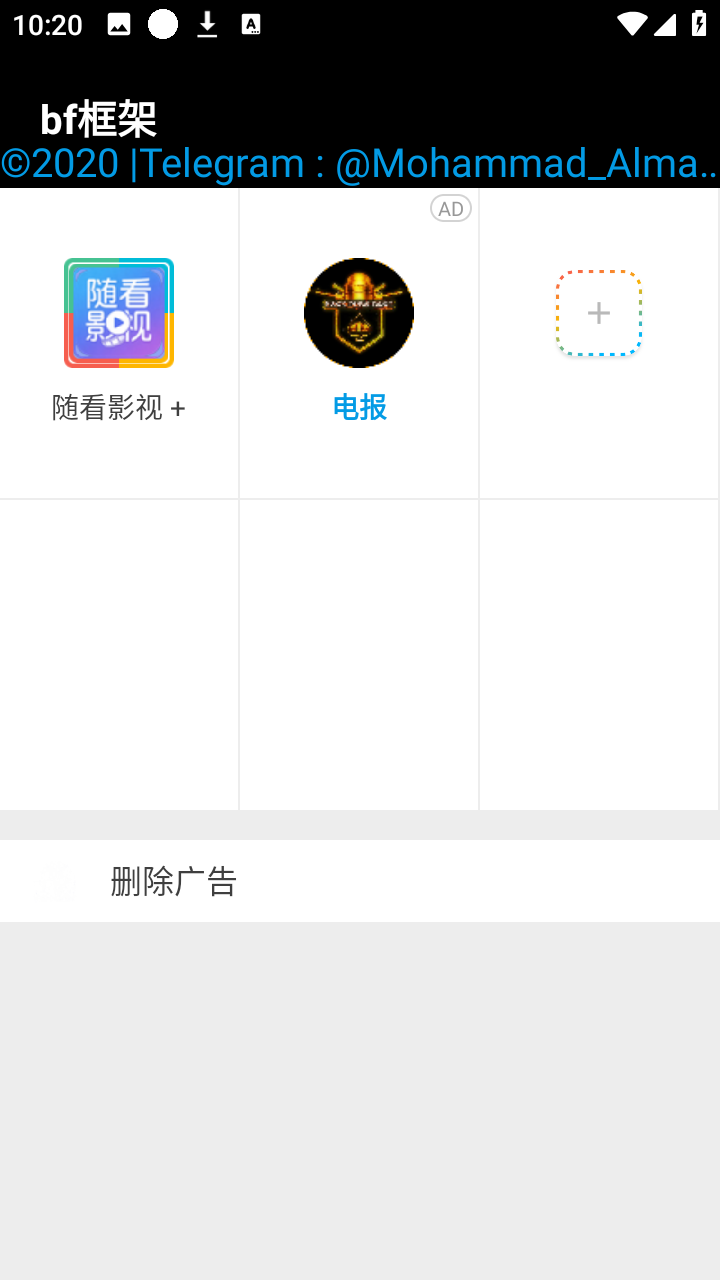
Task: Tap the bf框架 title text
Action: [x=98, y=119]
